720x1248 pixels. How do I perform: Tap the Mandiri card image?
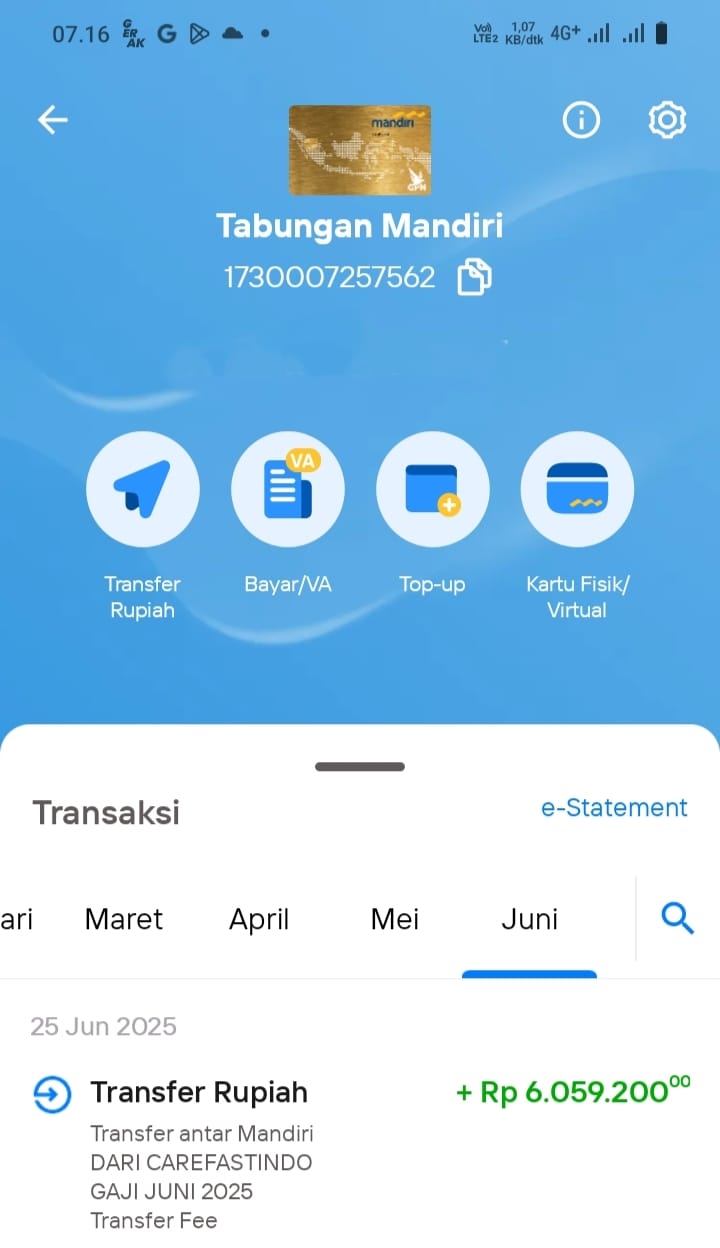[x=360, y=150]
